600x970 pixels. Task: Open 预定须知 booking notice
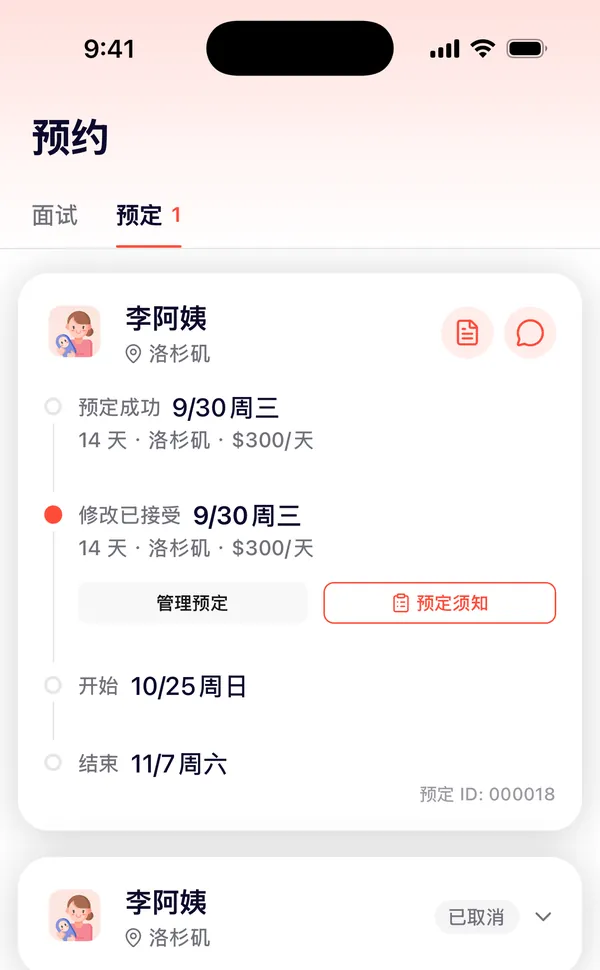[x=440, y=603]
